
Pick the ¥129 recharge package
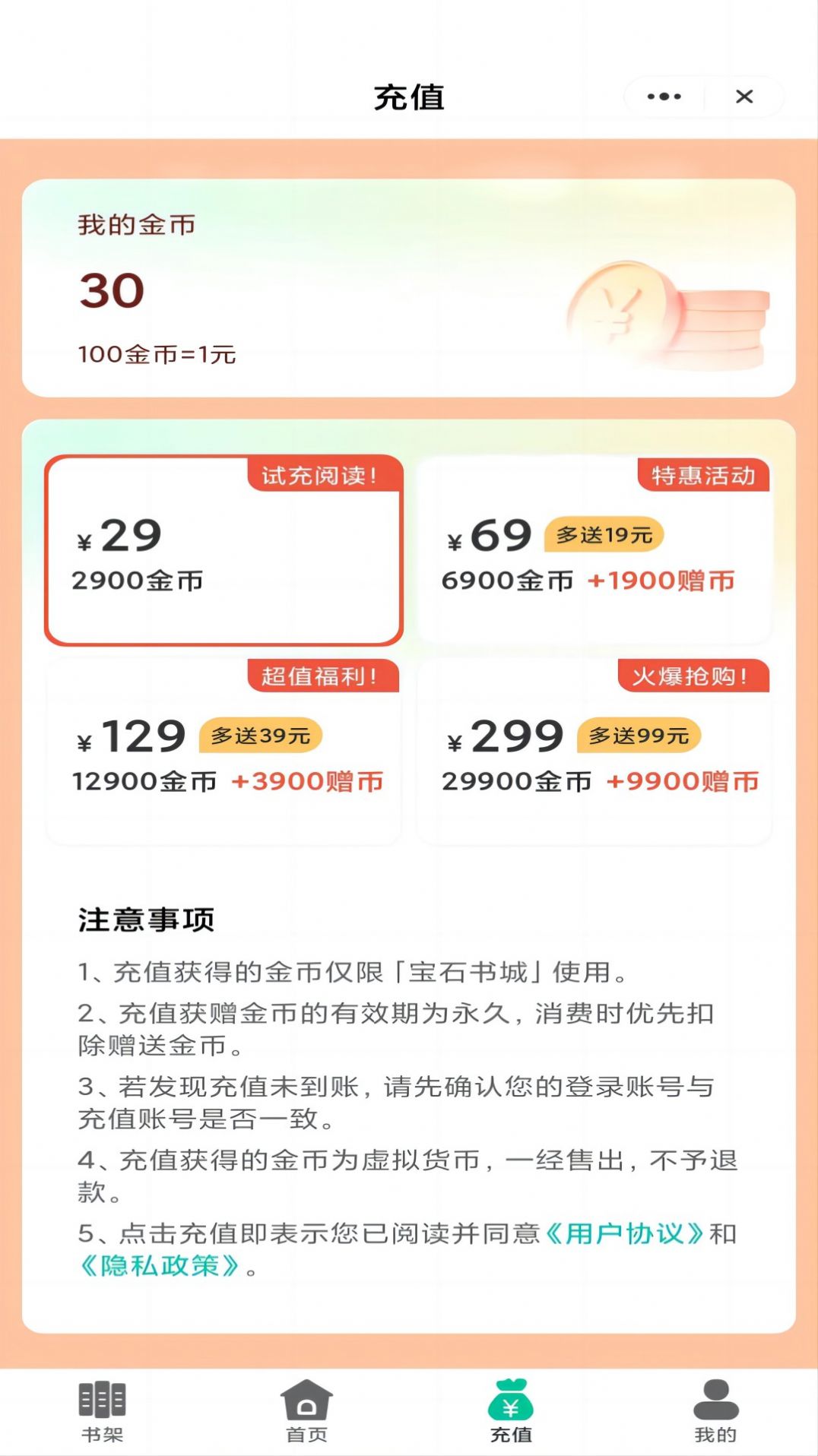point(224,752)
